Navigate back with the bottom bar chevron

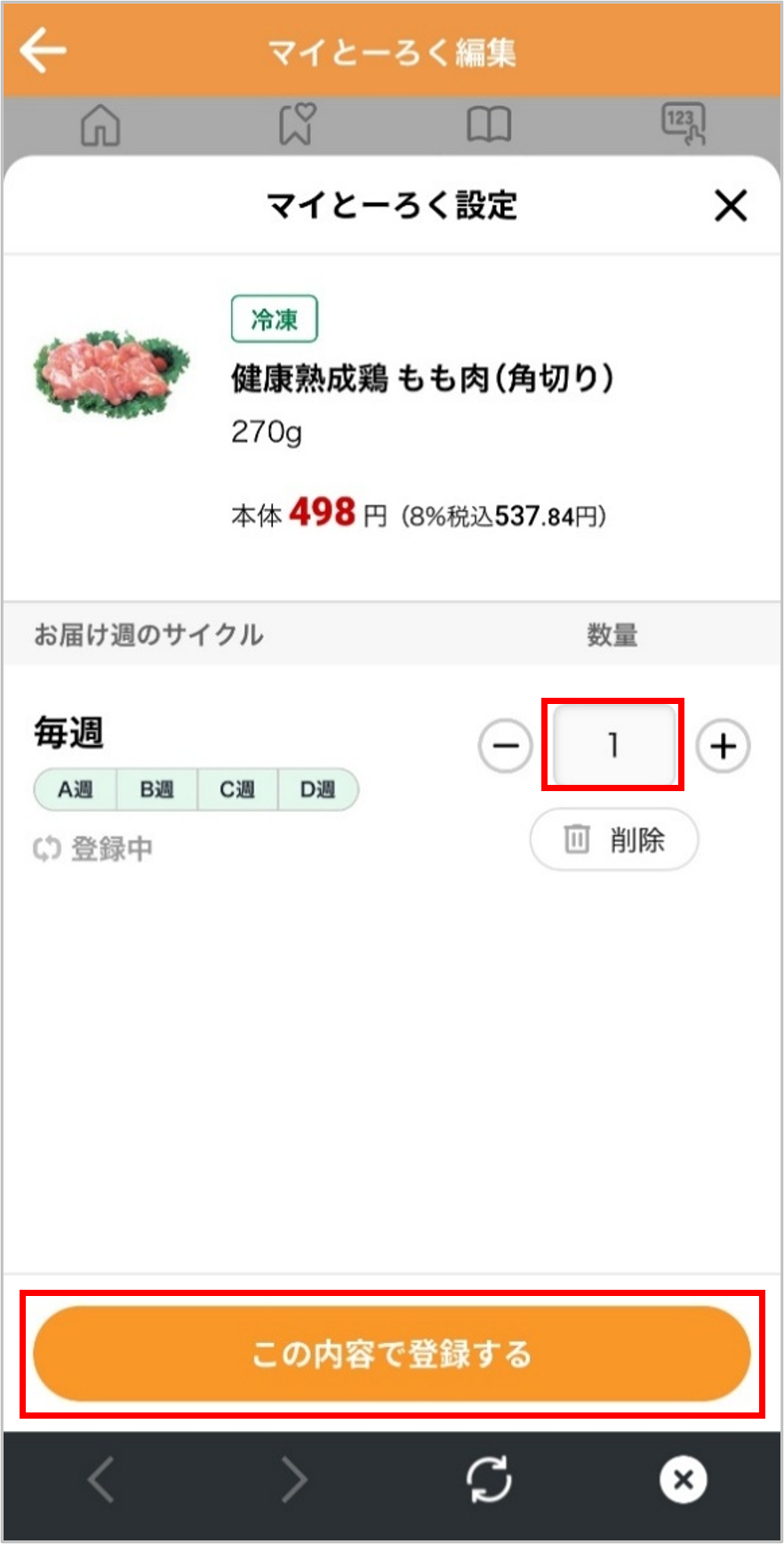[100, 1479]
